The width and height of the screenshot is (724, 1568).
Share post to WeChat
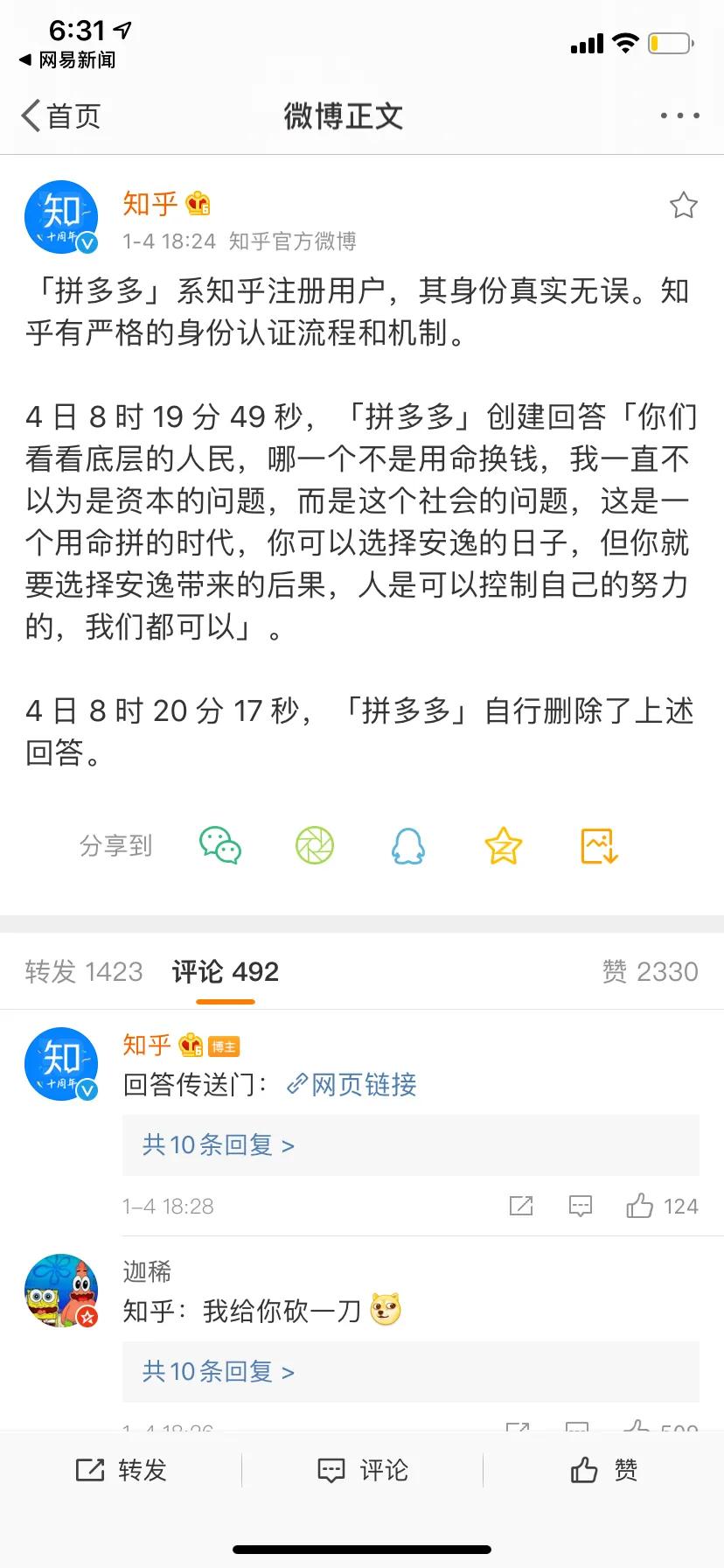[x=220, y=846]
